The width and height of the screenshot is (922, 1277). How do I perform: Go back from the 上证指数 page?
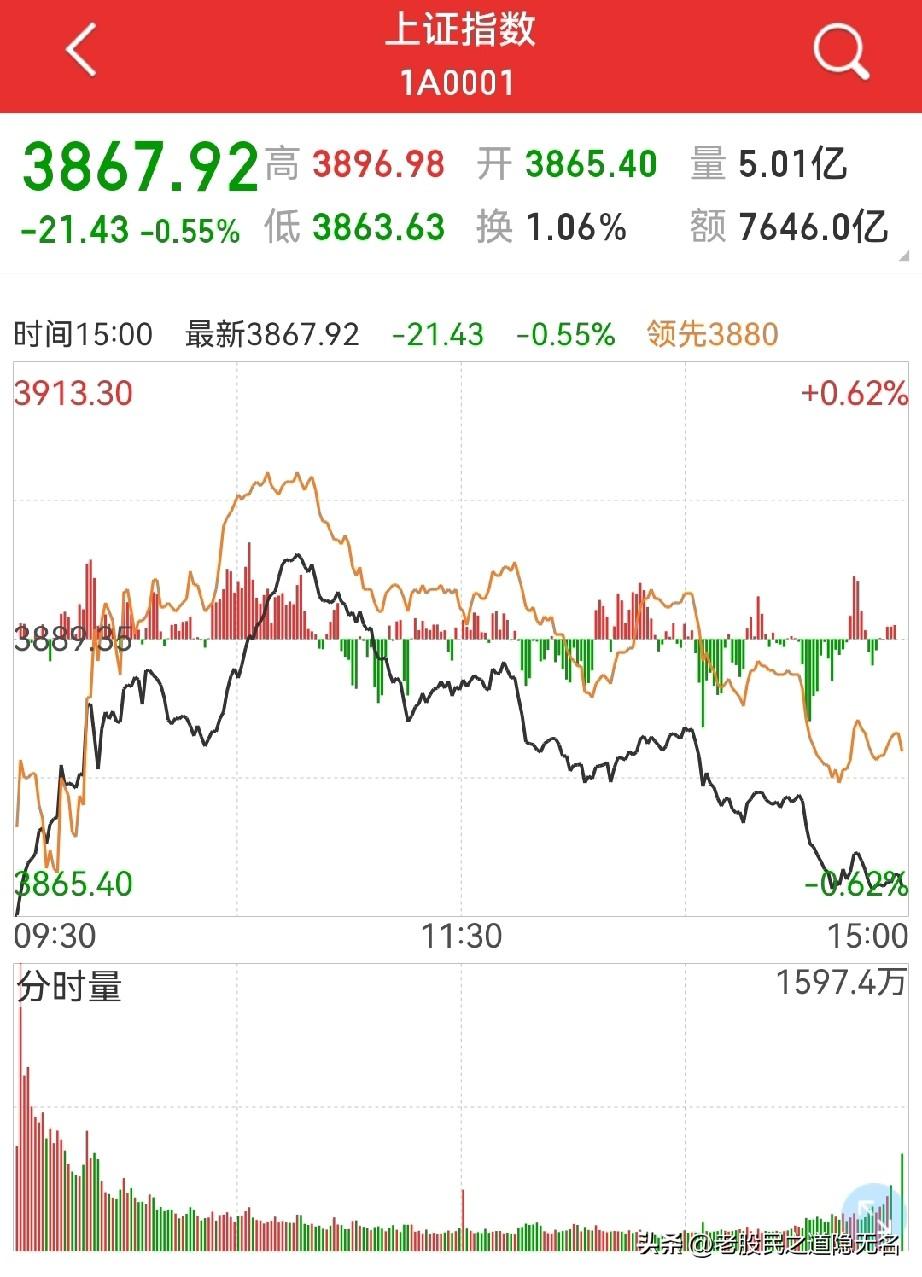coord(82,50)
